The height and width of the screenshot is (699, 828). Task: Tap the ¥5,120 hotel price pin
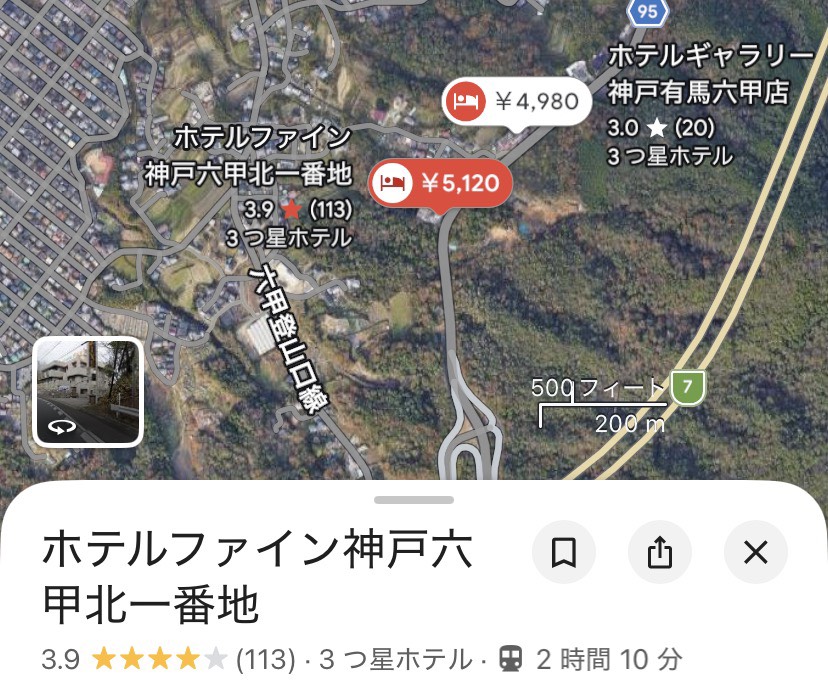(x=441, y=183)
